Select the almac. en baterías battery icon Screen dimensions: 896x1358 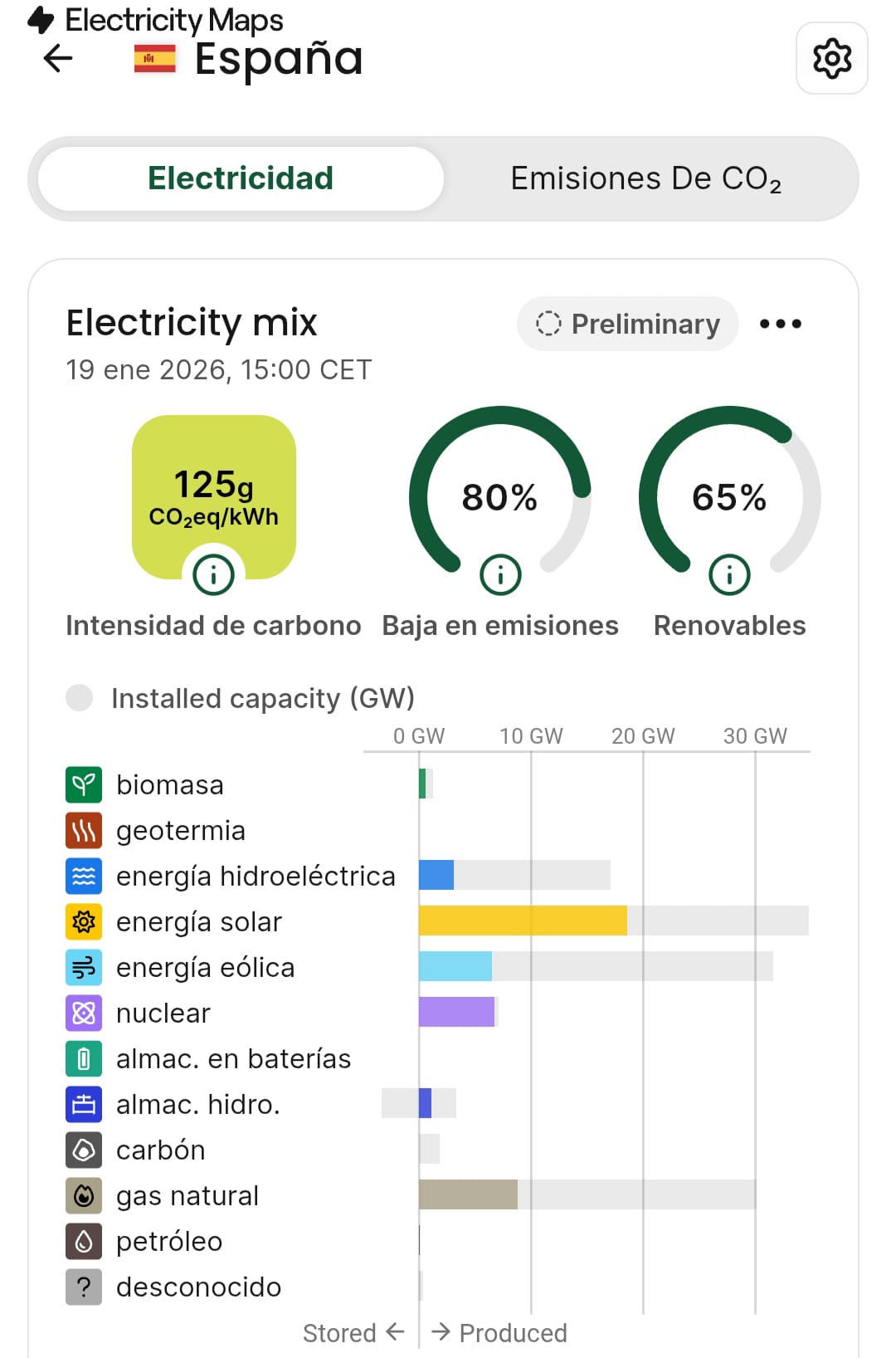tap(82, 1058)
